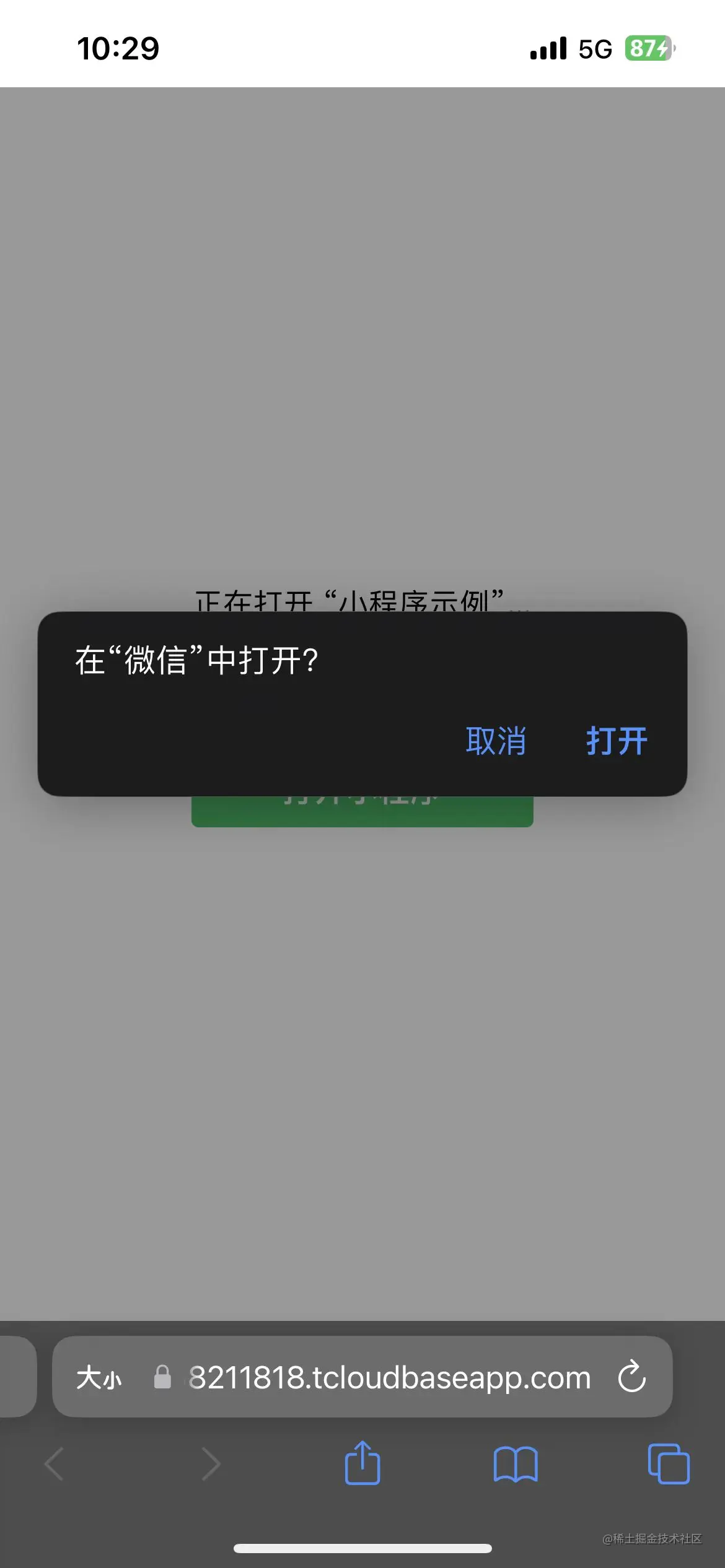Screen dimensions: 725x1568
Task: Open the 大小 page settings menu
Action: 99,1378
